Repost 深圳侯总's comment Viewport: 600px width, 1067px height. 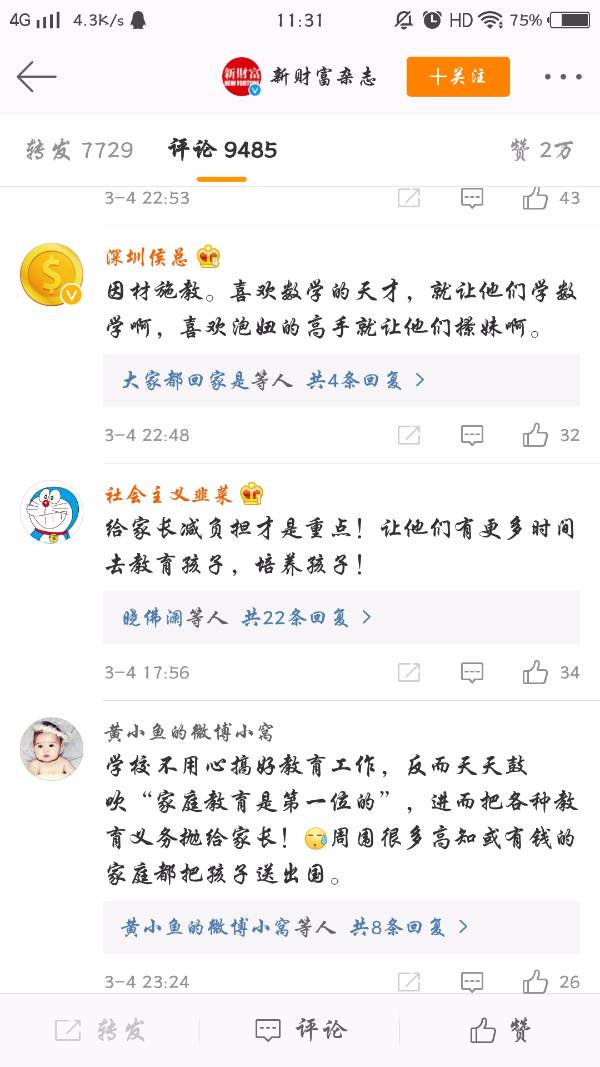409,435
